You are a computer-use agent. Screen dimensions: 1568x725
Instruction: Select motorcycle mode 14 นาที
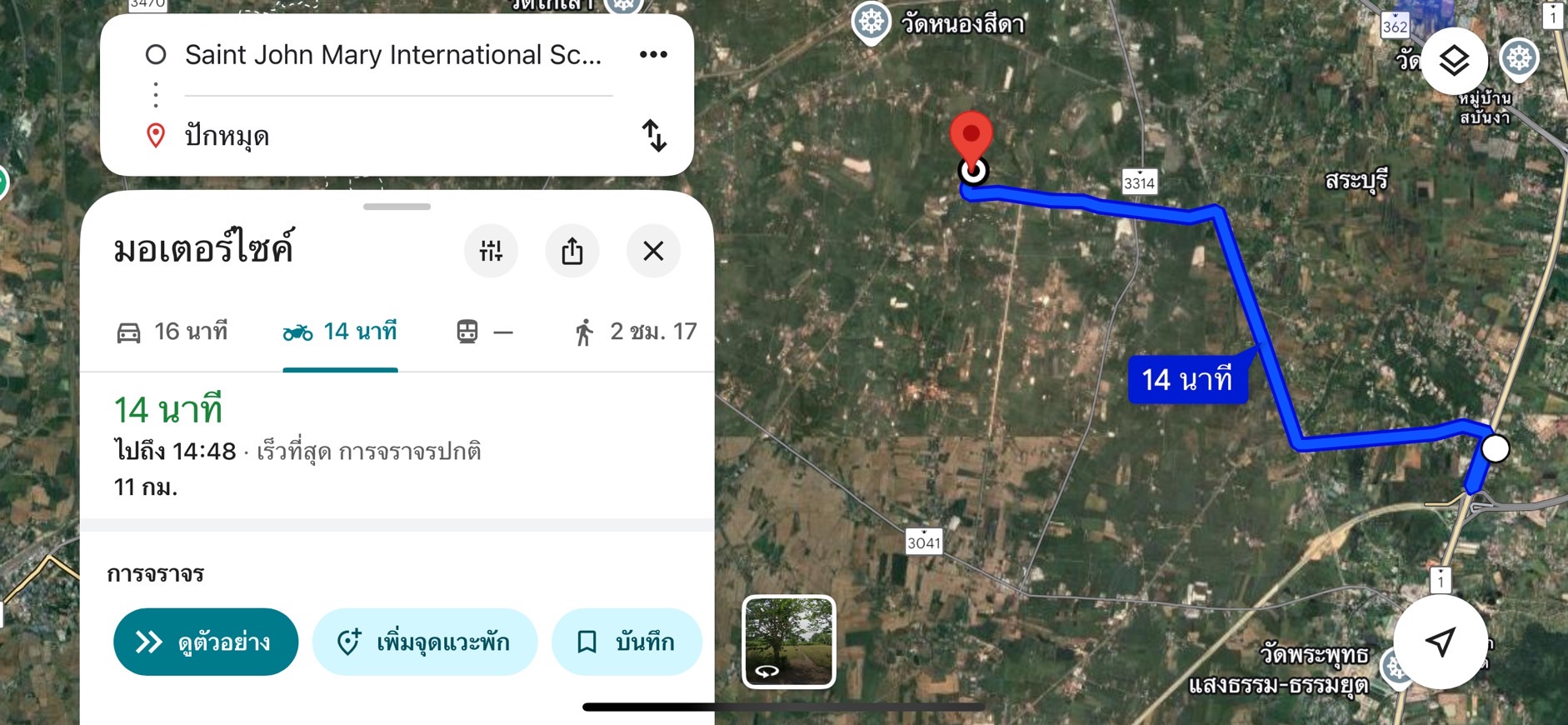point(340,332)
